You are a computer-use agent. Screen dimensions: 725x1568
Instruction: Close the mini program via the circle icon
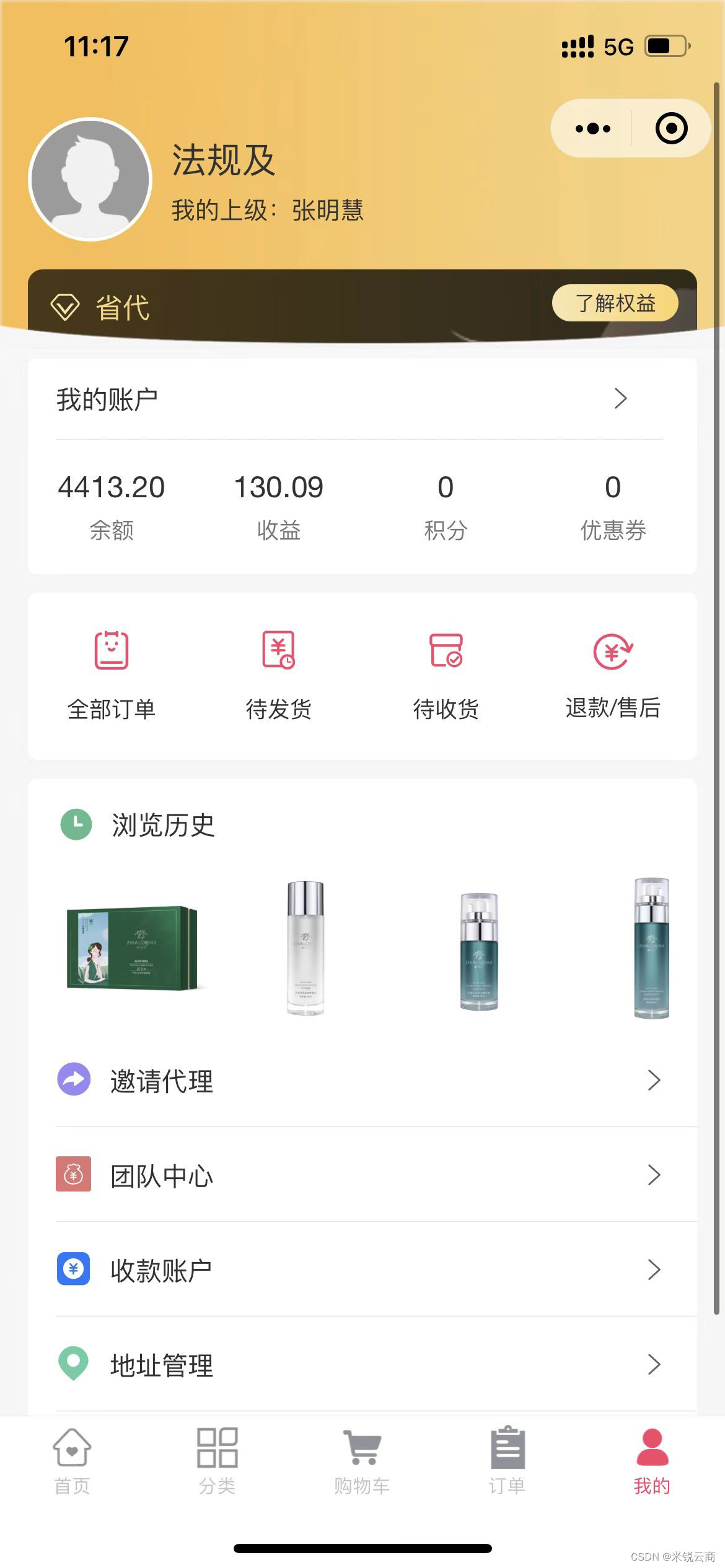pos(671,129)
